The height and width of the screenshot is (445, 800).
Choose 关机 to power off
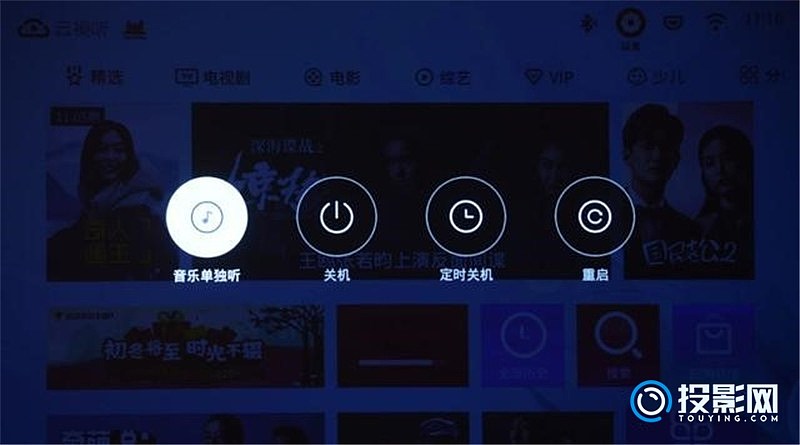point(337,215)
